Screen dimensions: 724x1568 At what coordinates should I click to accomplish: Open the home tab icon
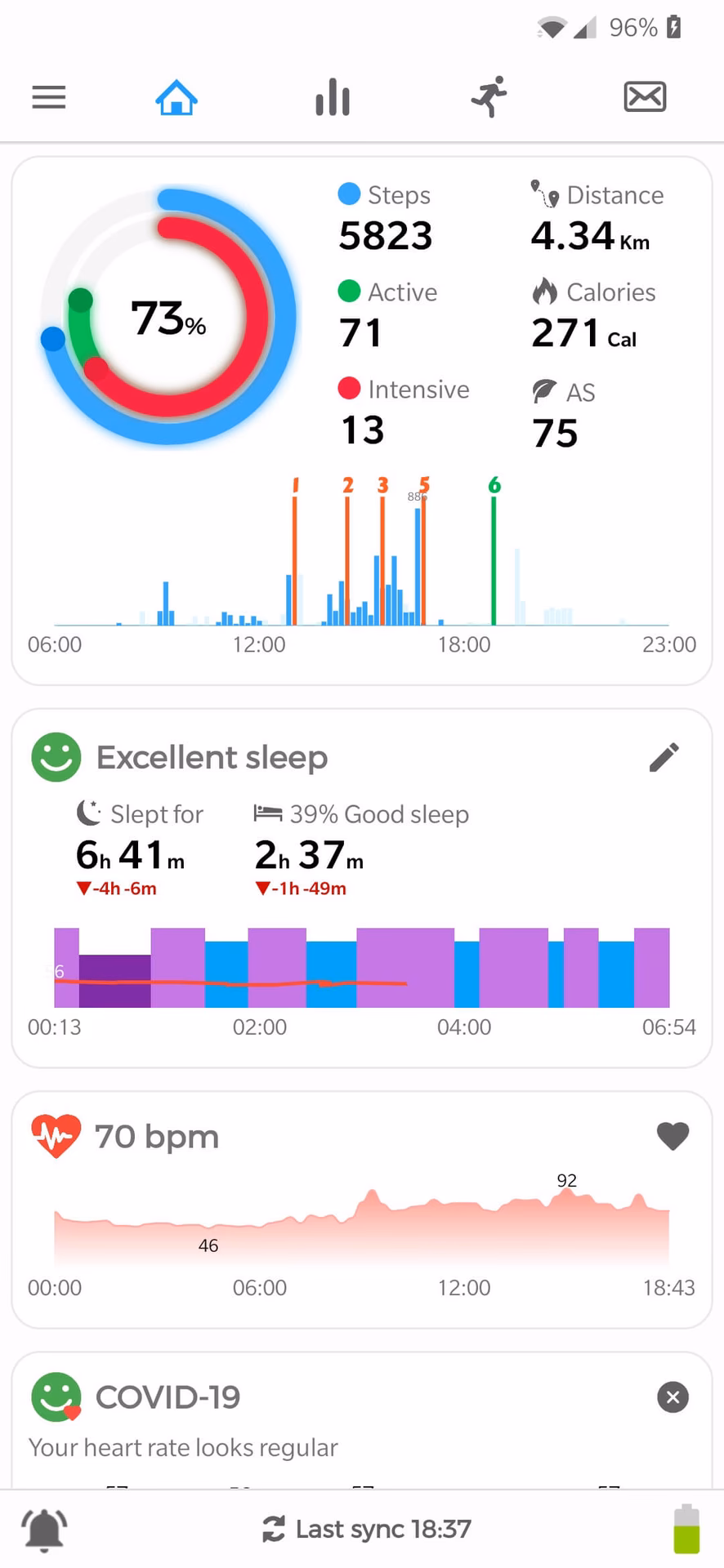[176, 96]
